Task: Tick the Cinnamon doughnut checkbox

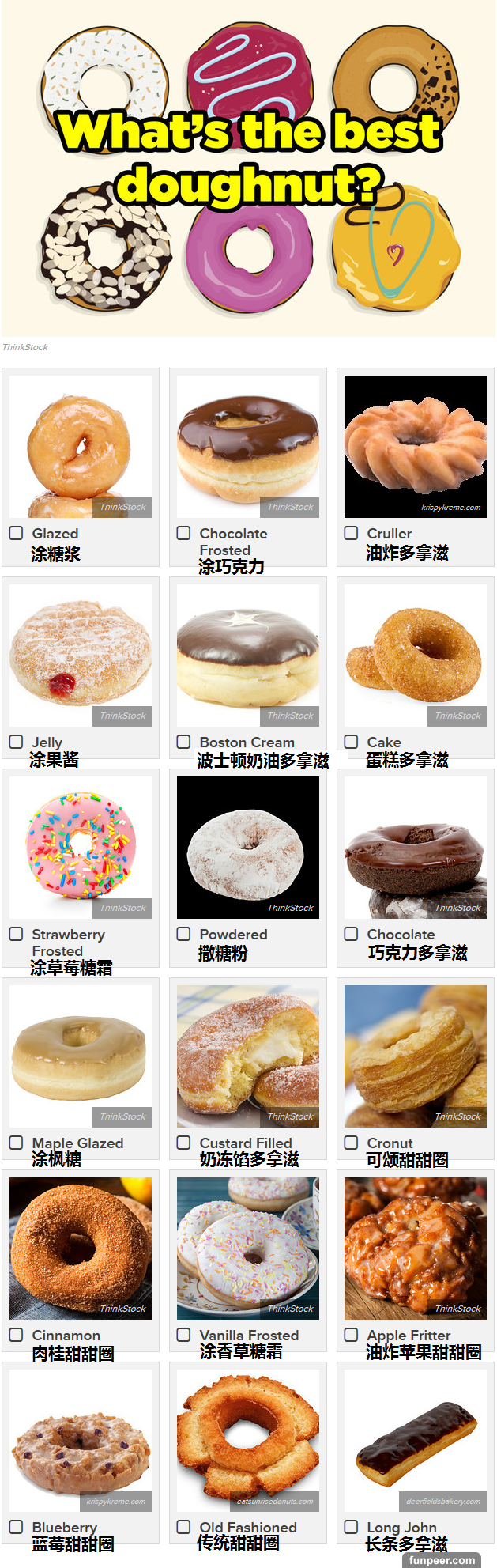Action: [16, 1335]
